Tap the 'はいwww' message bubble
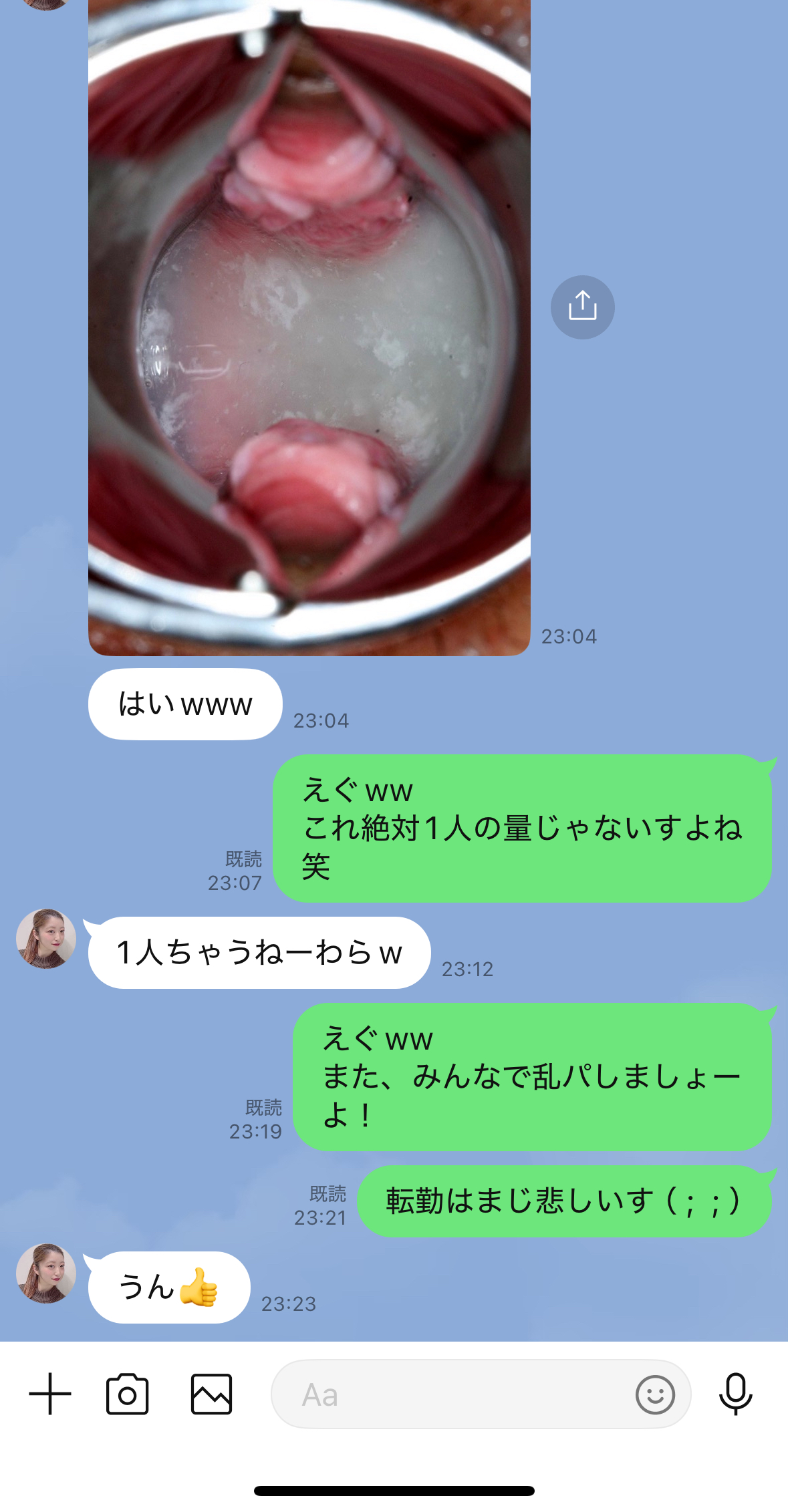This screenshot has height=1512, width=788. pos(185,705)
